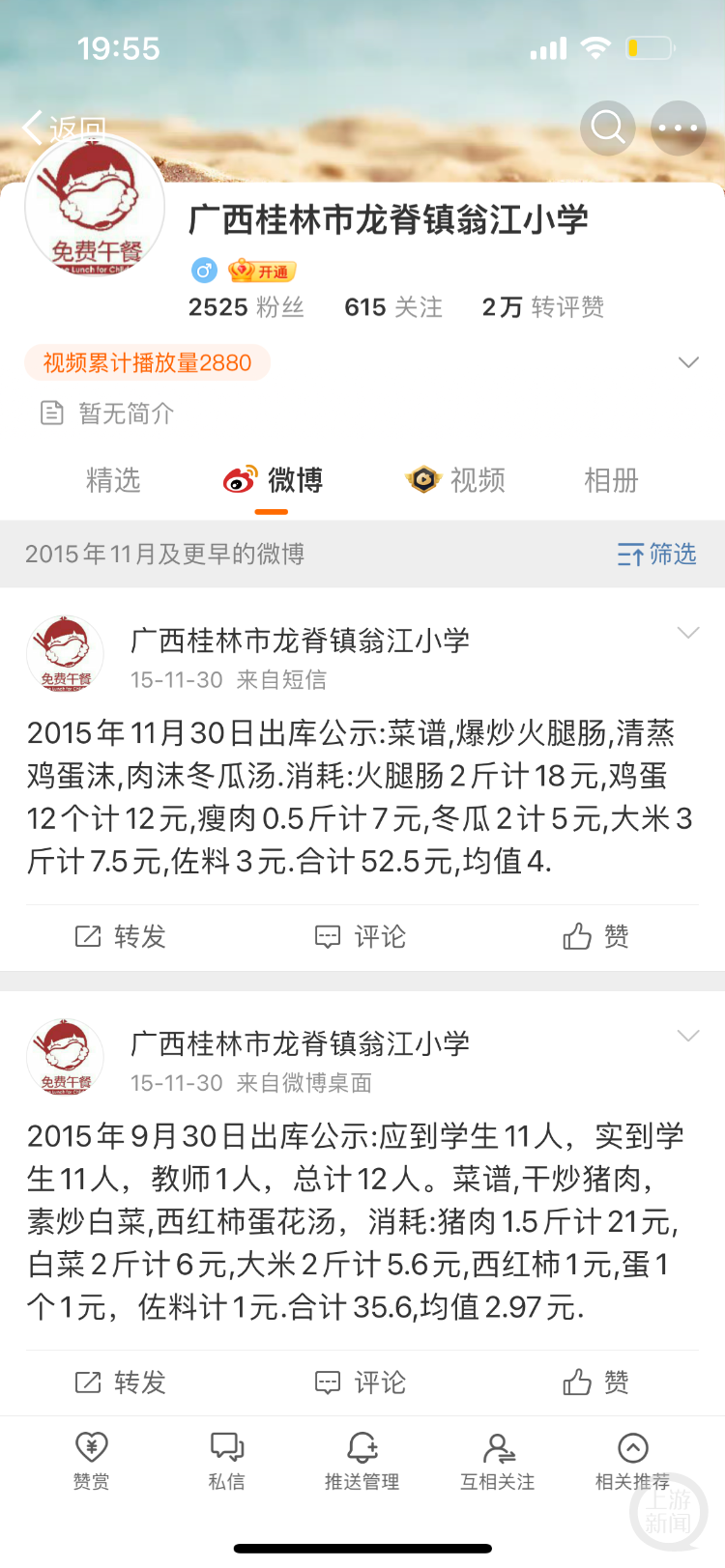
Task: Open the three-dot more options menu
Action: [x=678, y=128]
